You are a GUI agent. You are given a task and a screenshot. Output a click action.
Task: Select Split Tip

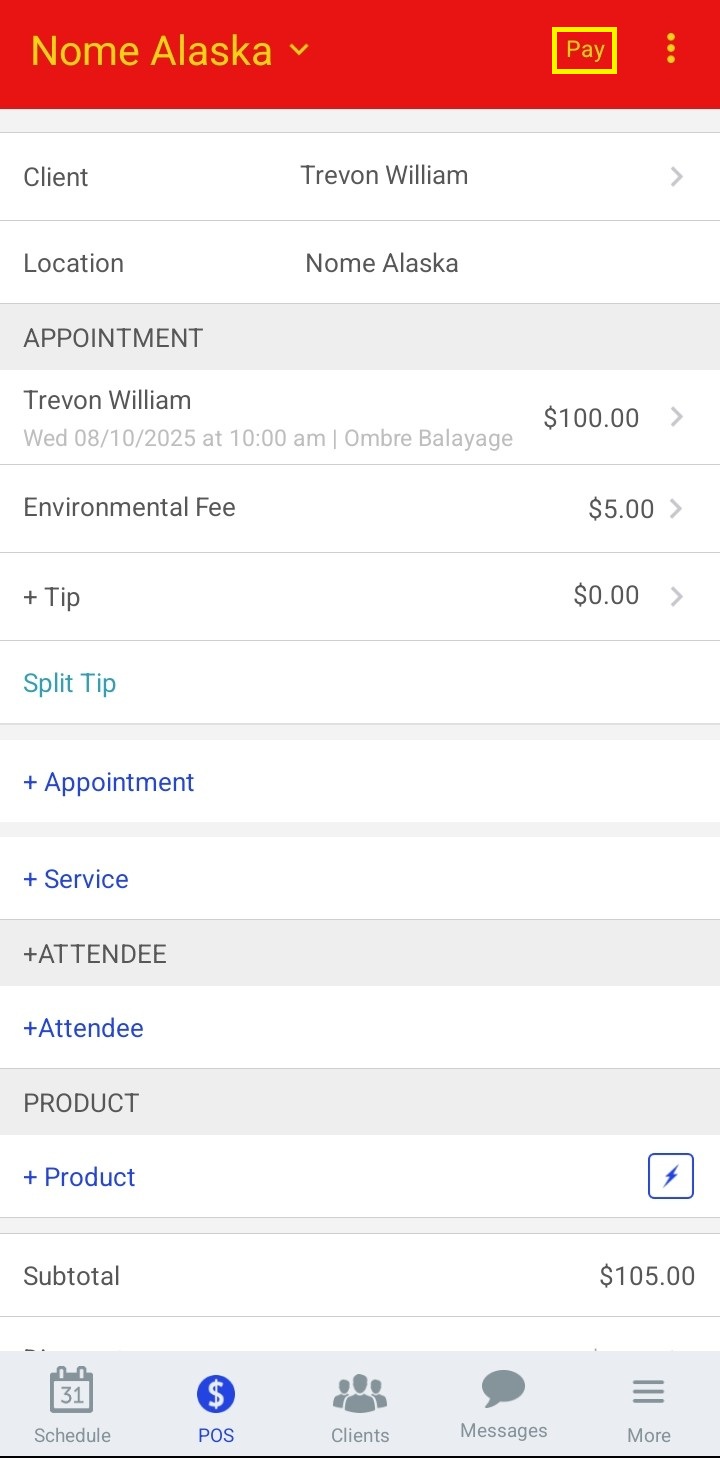tap(70, 684)
